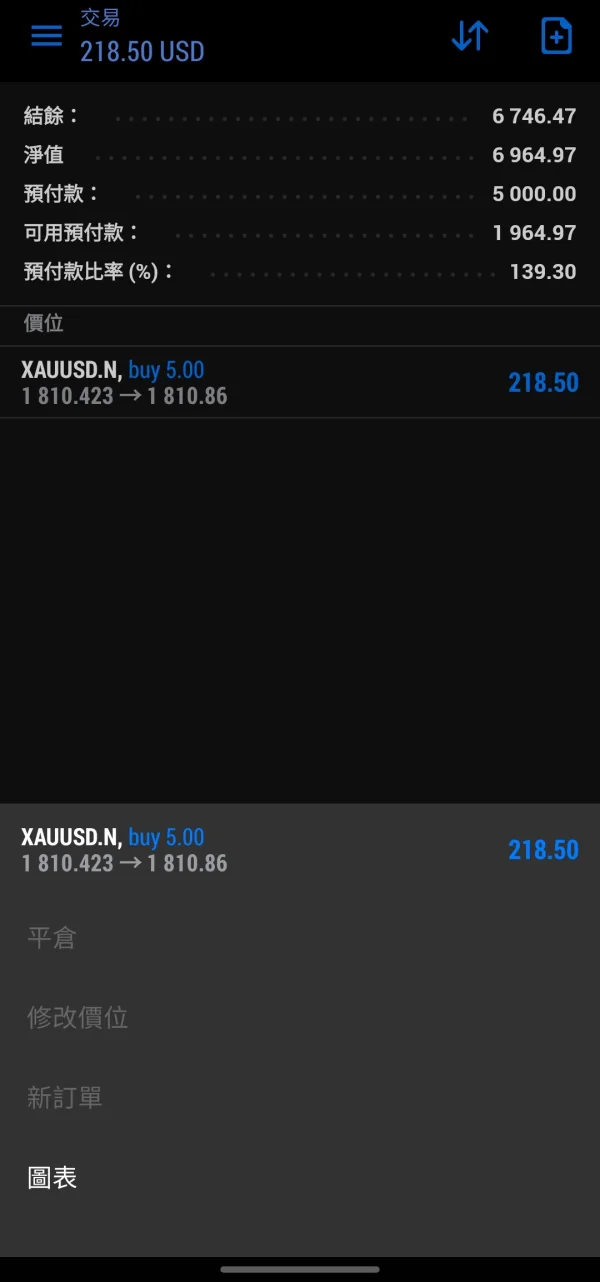Create a new order with plus icon
Screen dimensions: 600x1282
pos(556,36)
